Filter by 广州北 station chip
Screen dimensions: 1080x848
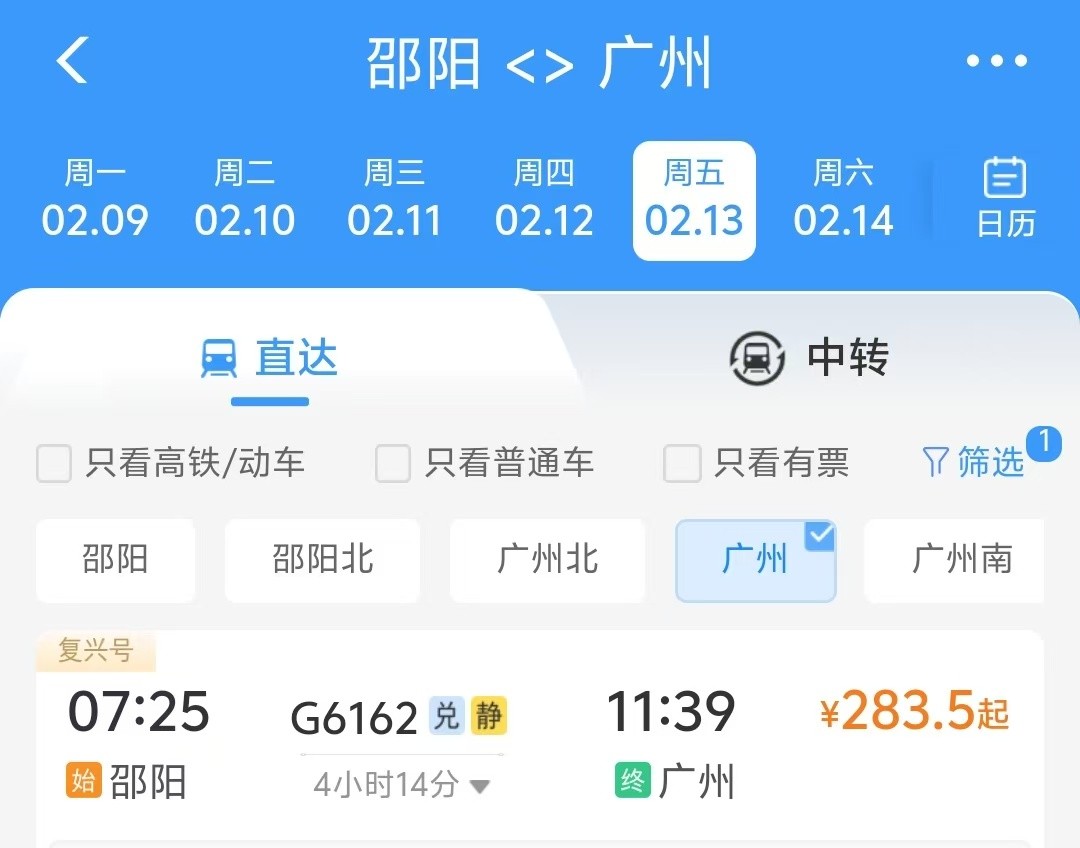(547, 560)
